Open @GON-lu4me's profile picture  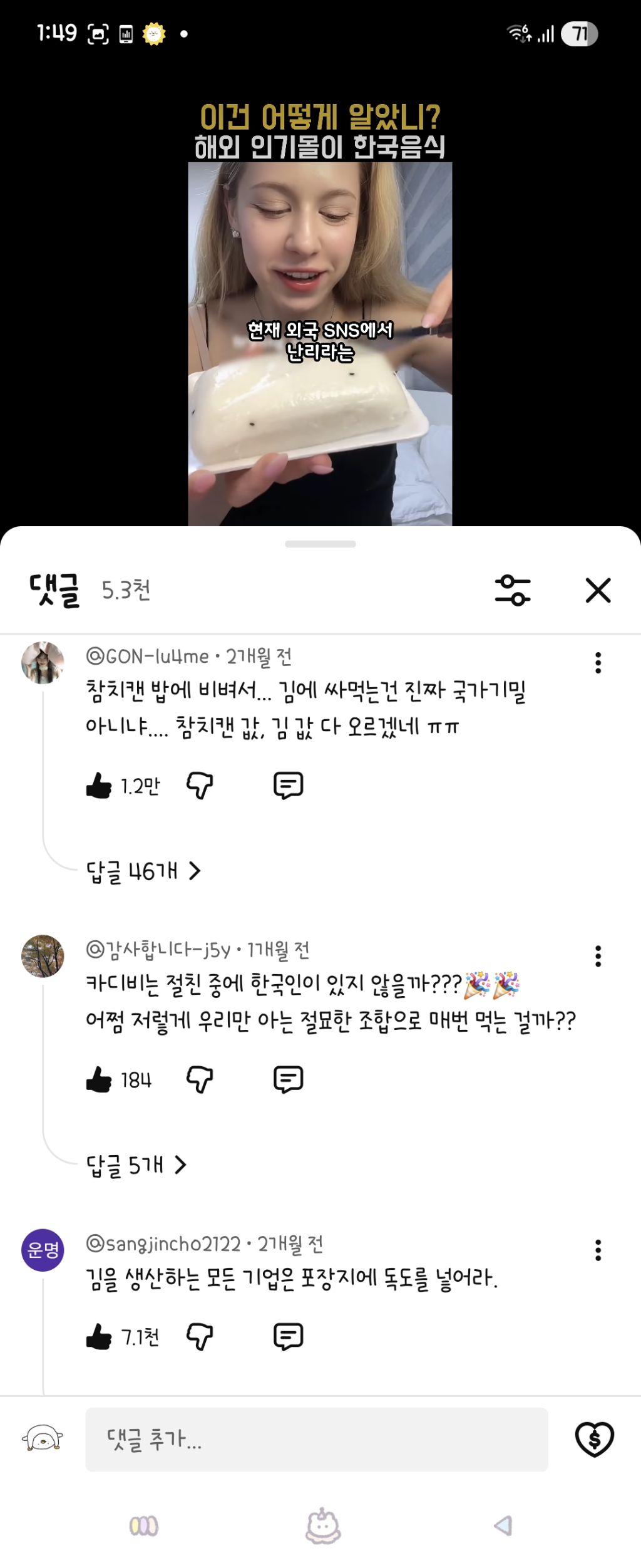43,663
